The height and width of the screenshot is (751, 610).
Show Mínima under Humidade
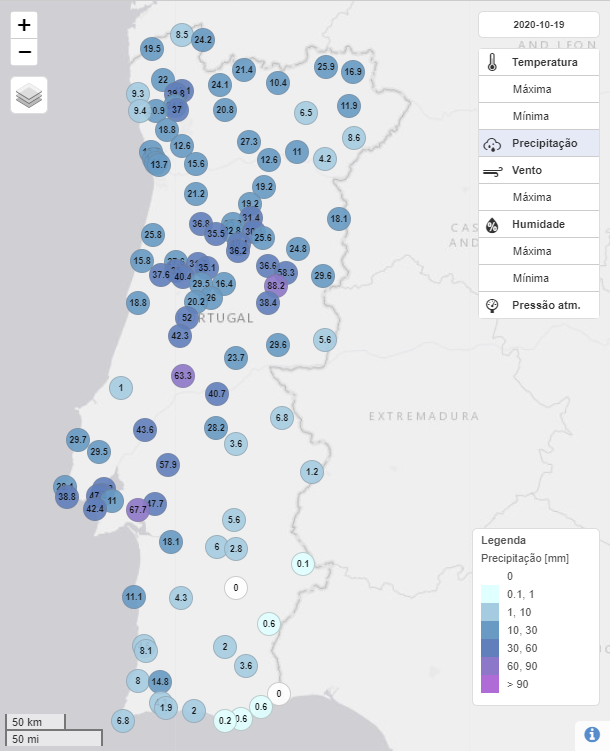click(530, 278)
